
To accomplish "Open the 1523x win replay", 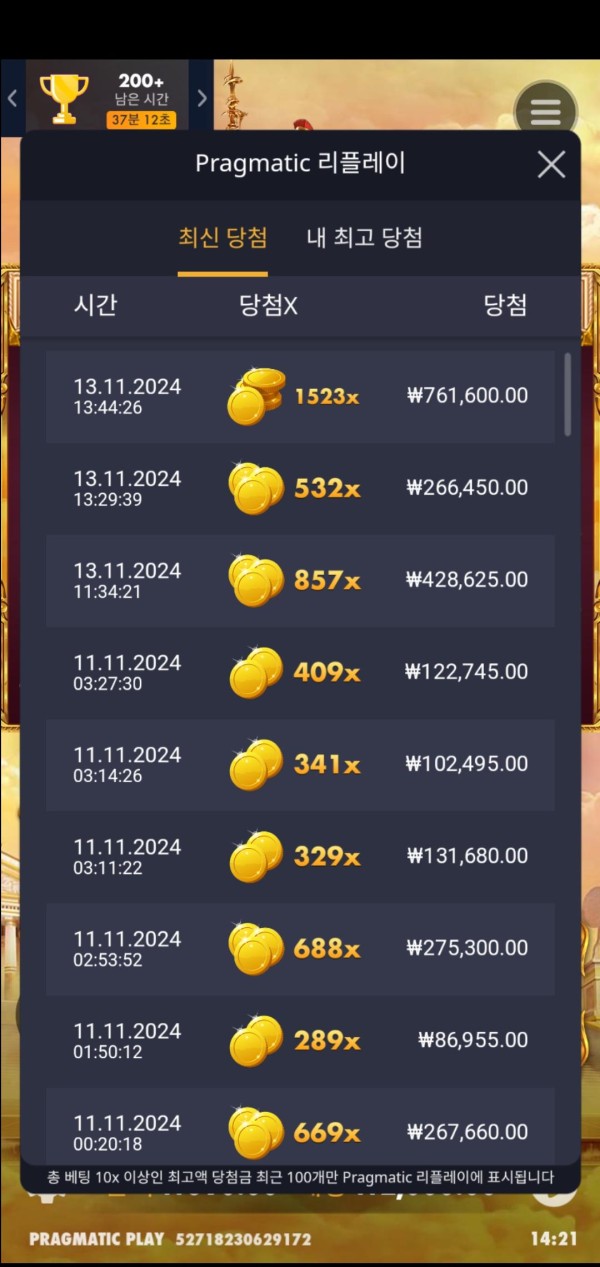I will 300,396.
